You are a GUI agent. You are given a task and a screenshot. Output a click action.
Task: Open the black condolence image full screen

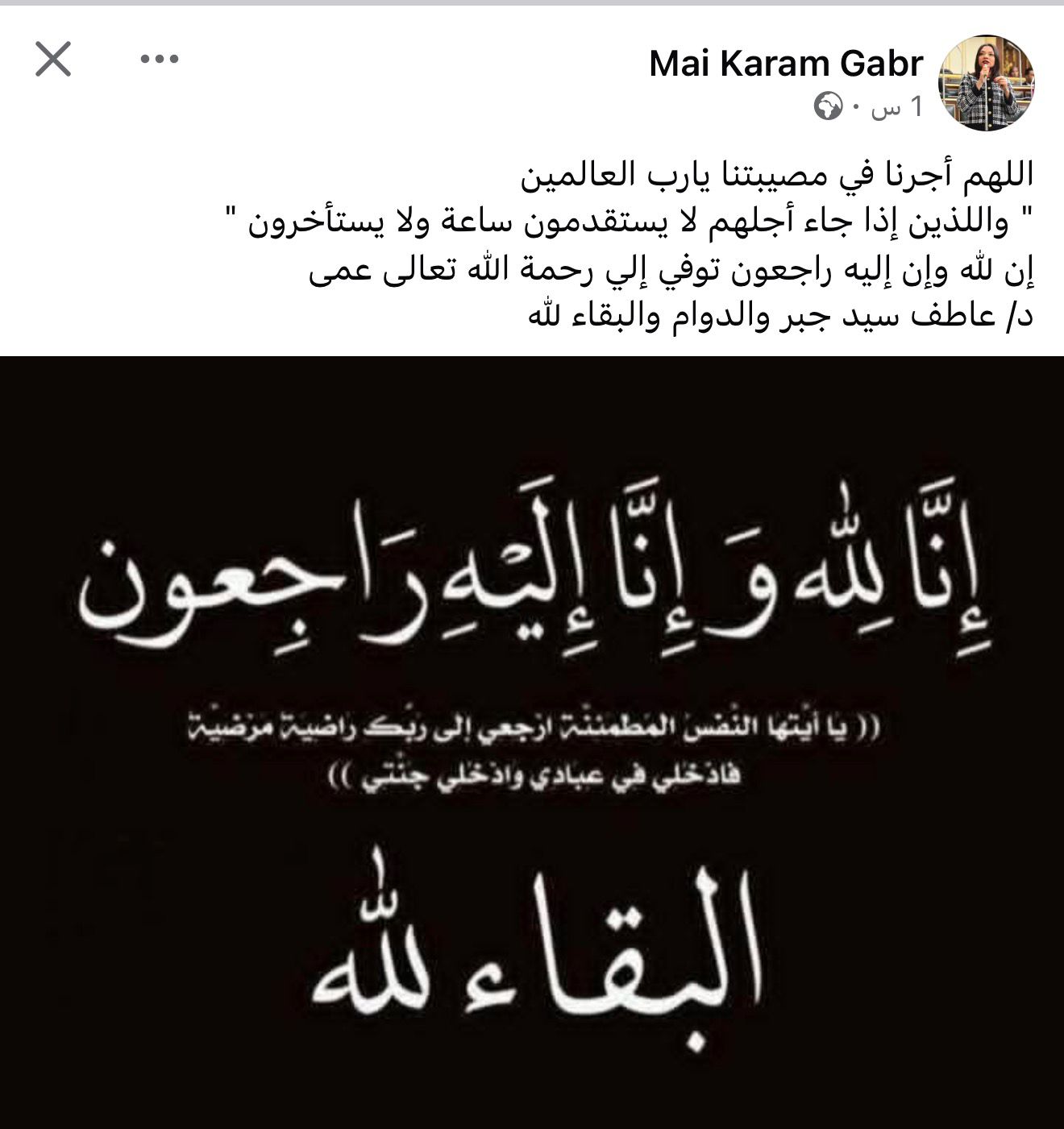coord(532,741)
